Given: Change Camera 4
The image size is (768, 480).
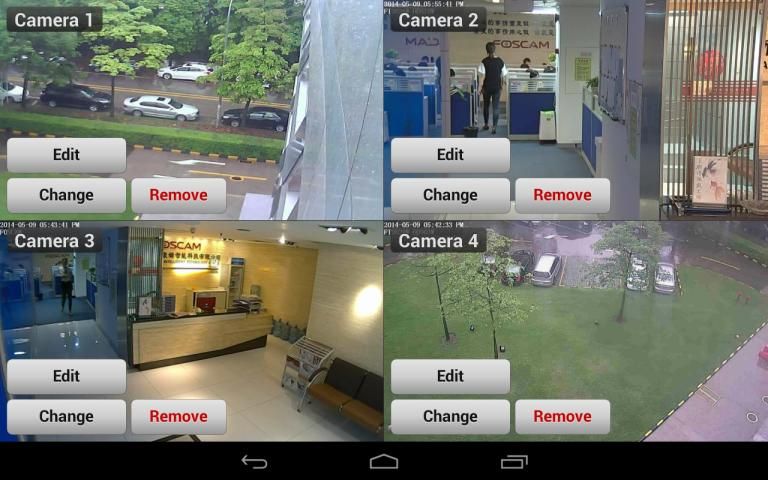Looking at the screenshot, I should [450, 416].
